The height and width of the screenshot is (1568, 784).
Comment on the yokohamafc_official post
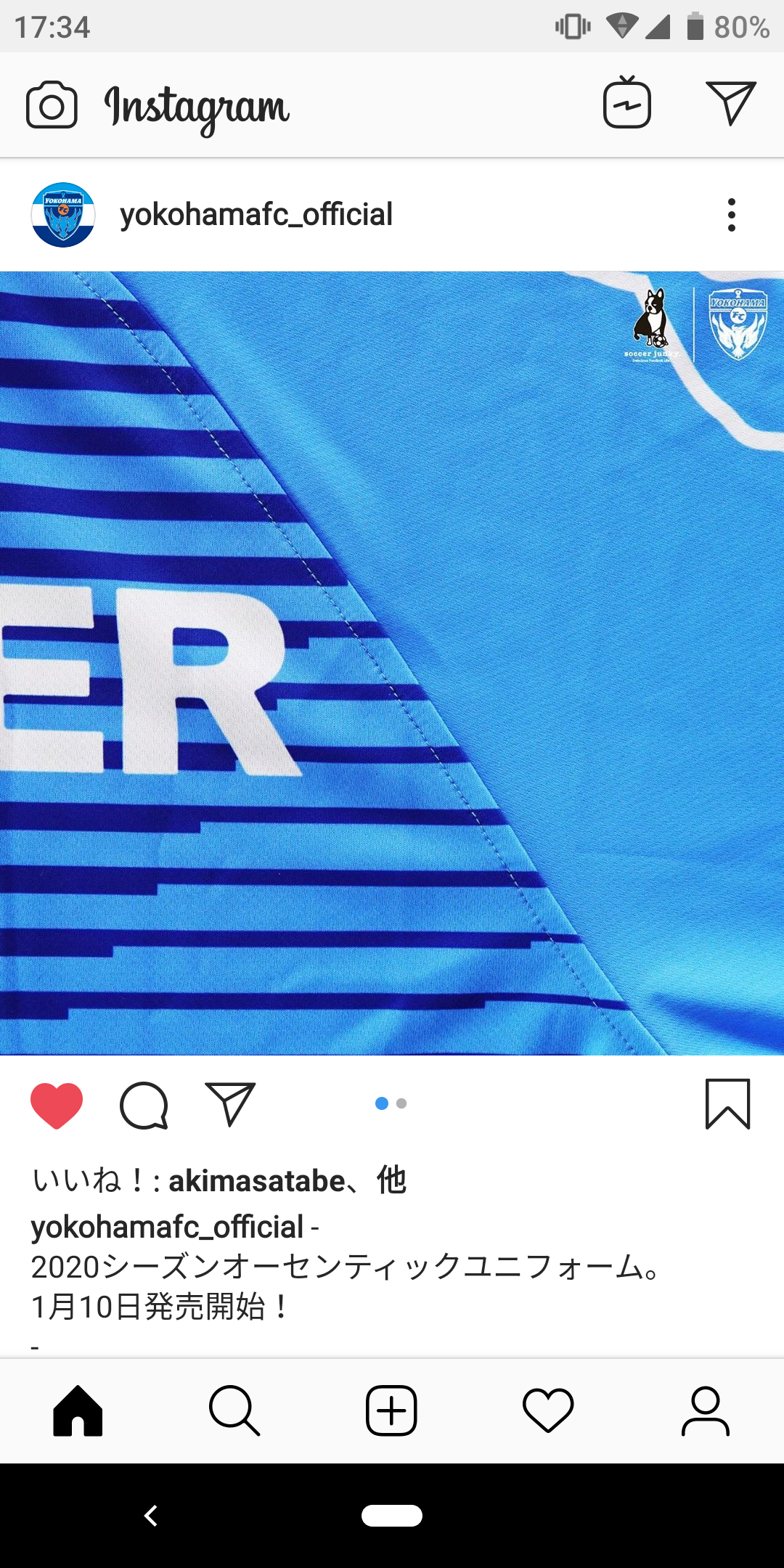tap(144, 1105)
